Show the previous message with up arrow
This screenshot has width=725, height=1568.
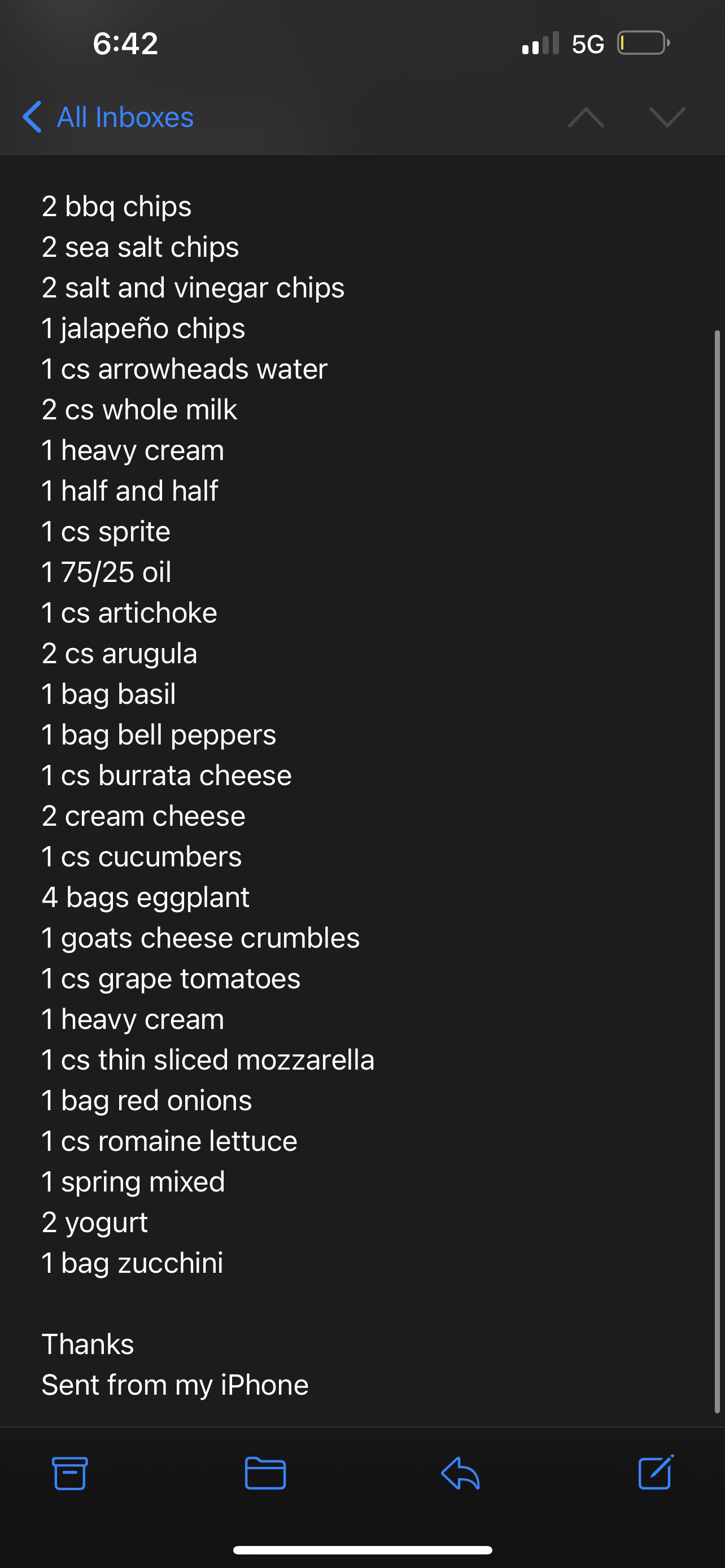click(x=586, y=117)
